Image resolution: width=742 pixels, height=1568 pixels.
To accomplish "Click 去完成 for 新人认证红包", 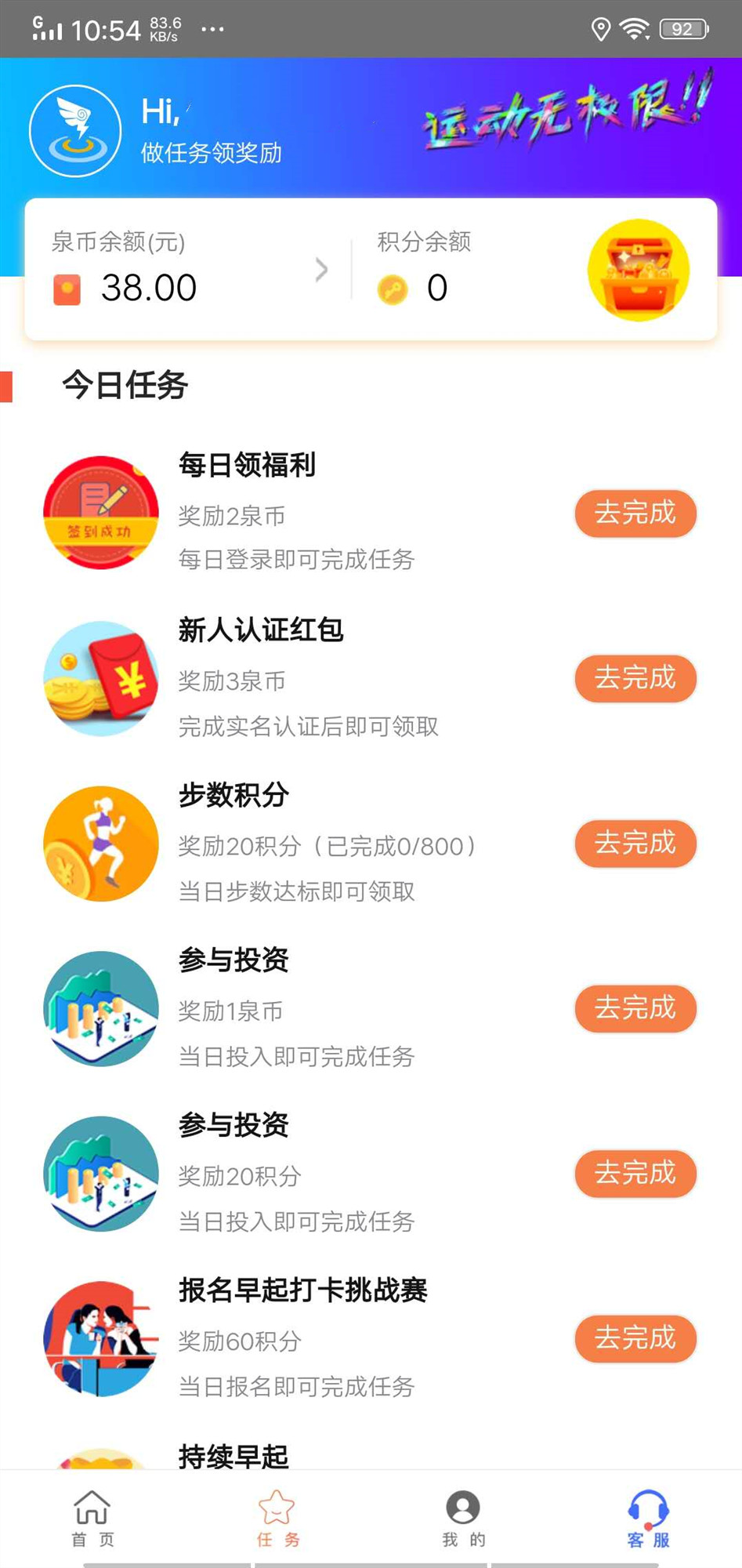I will pos(635,679).
